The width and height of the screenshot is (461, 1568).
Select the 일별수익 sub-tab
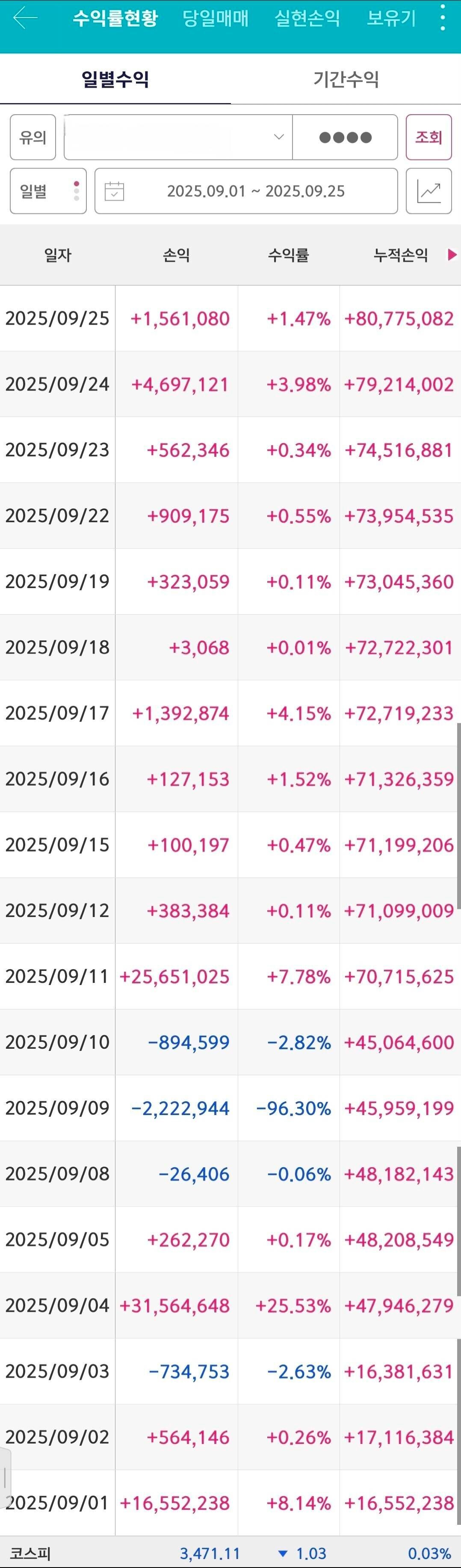pyautogui.click(x=115, y=79)
